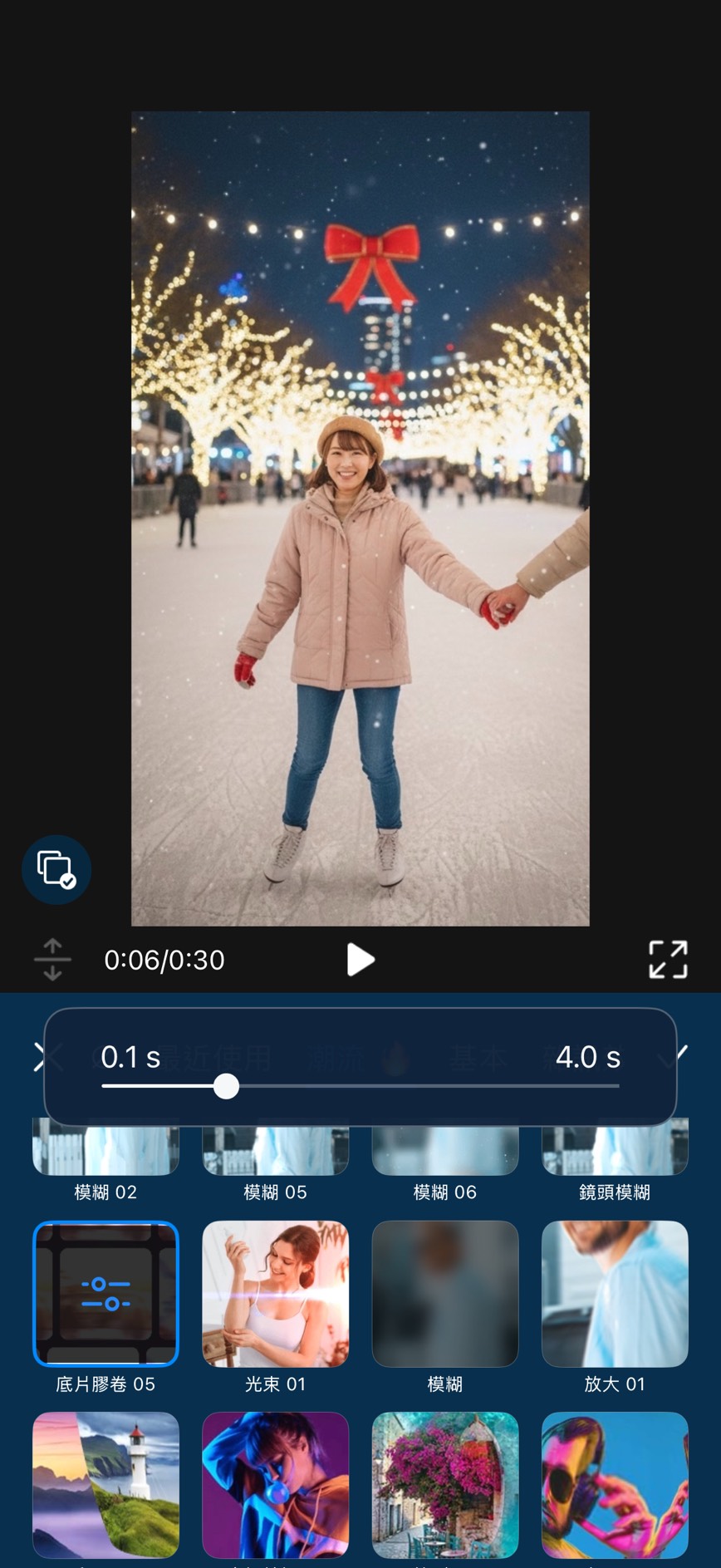
Task: Select the 放大 01 transition
Action: (615, 1294)
